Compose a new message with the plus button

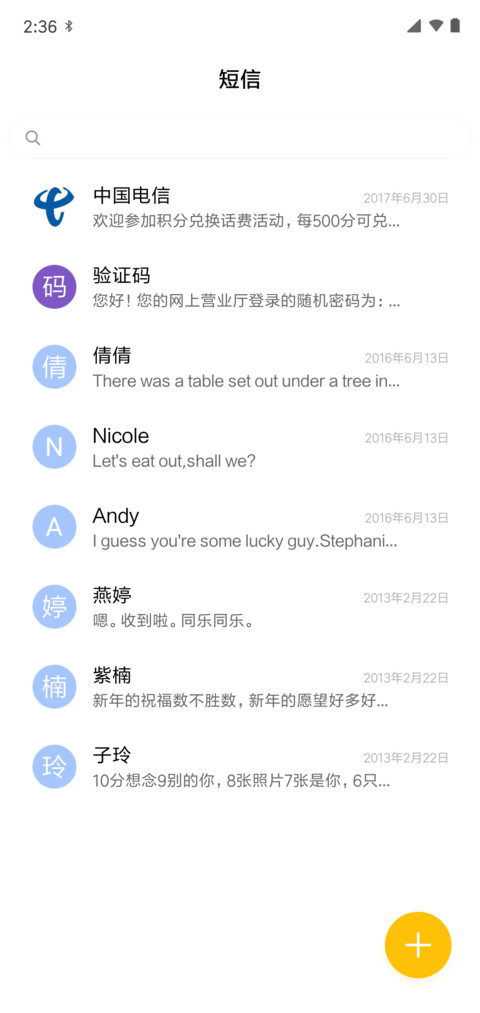point(418,945)
